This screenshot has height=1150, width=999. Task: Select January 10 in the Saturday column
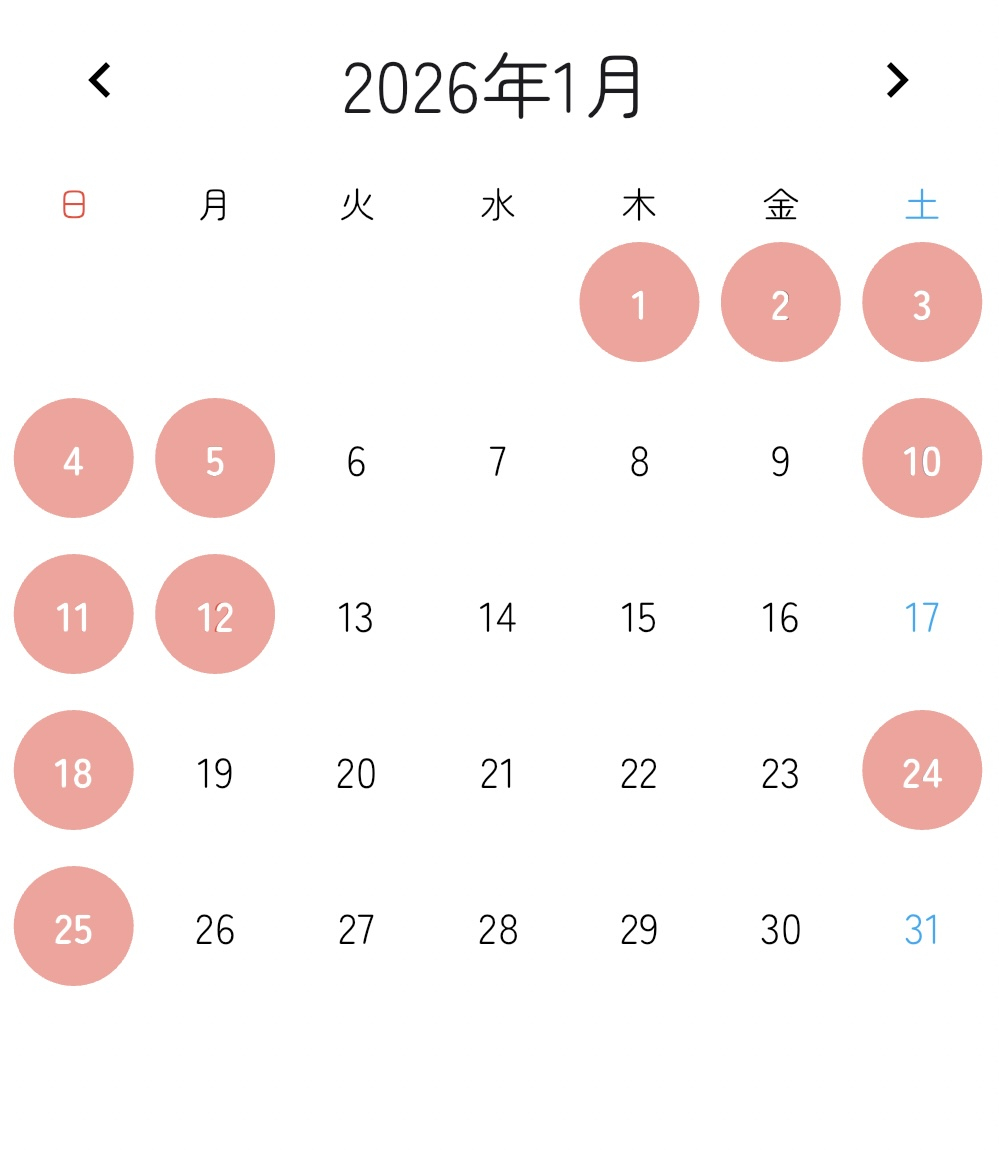click(921, 457)
